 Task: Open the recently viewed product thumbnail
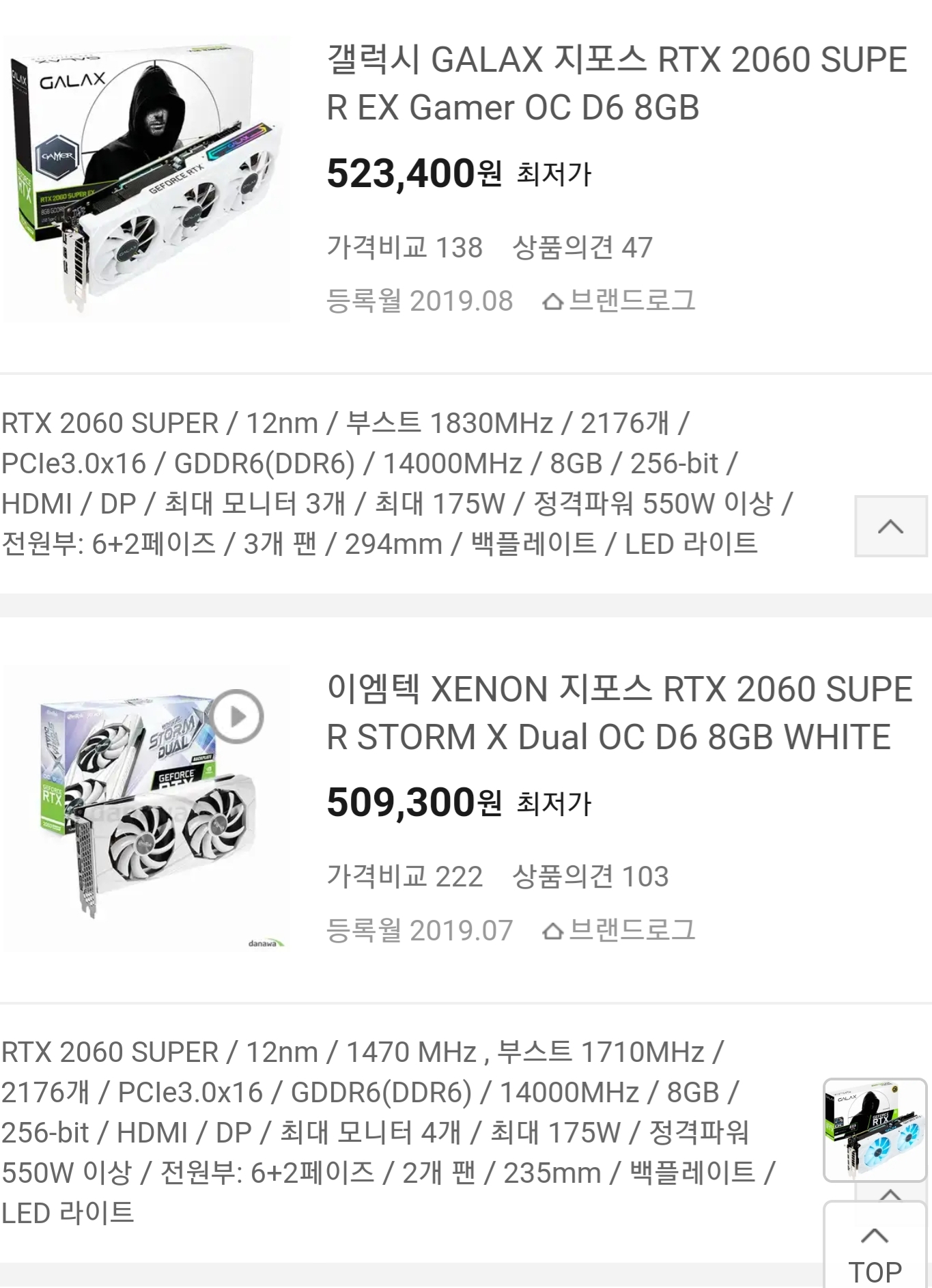[874, 1130]
